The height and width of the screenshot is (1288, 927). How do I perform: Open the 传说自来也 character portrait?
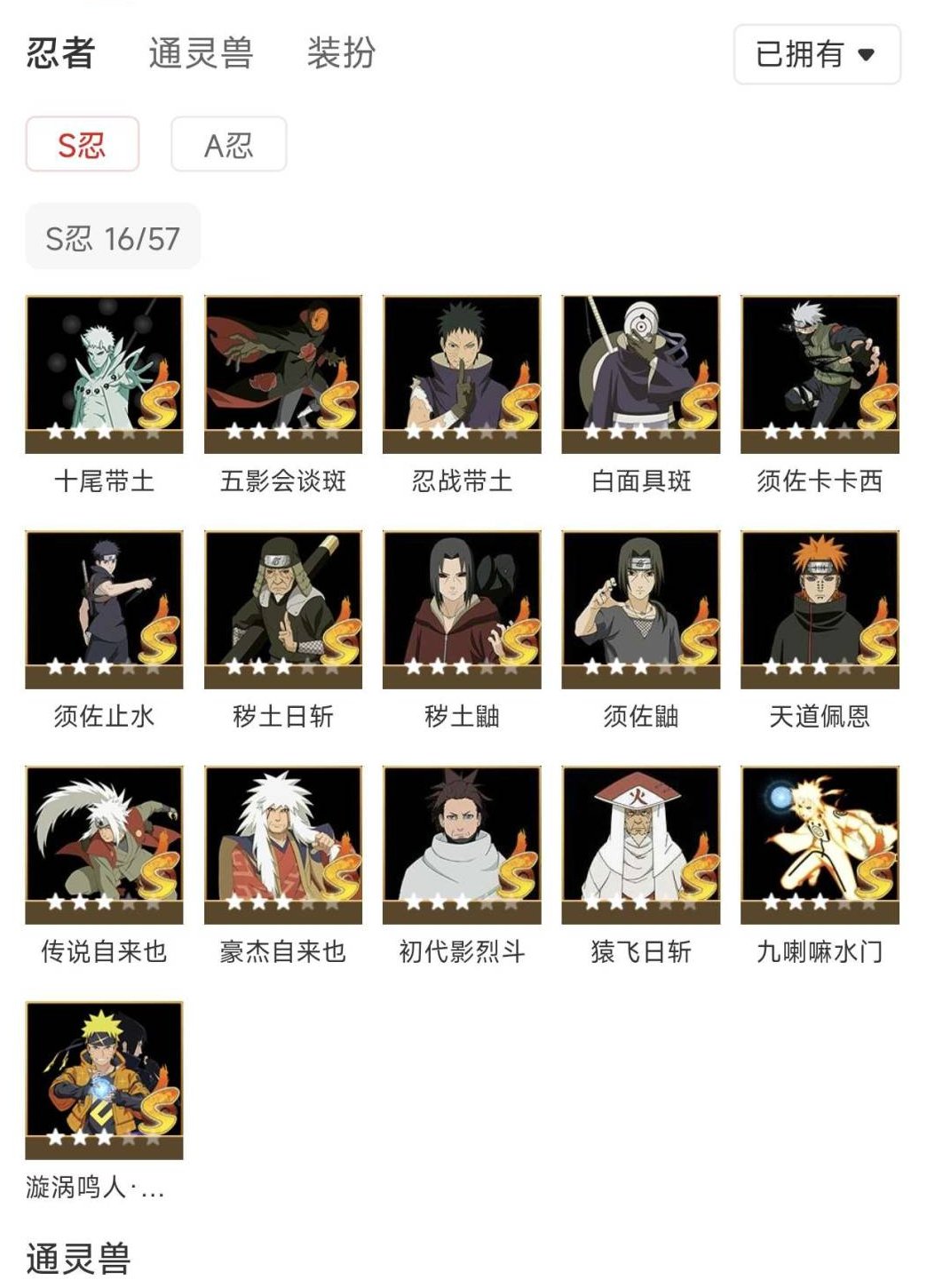point(105,839)
